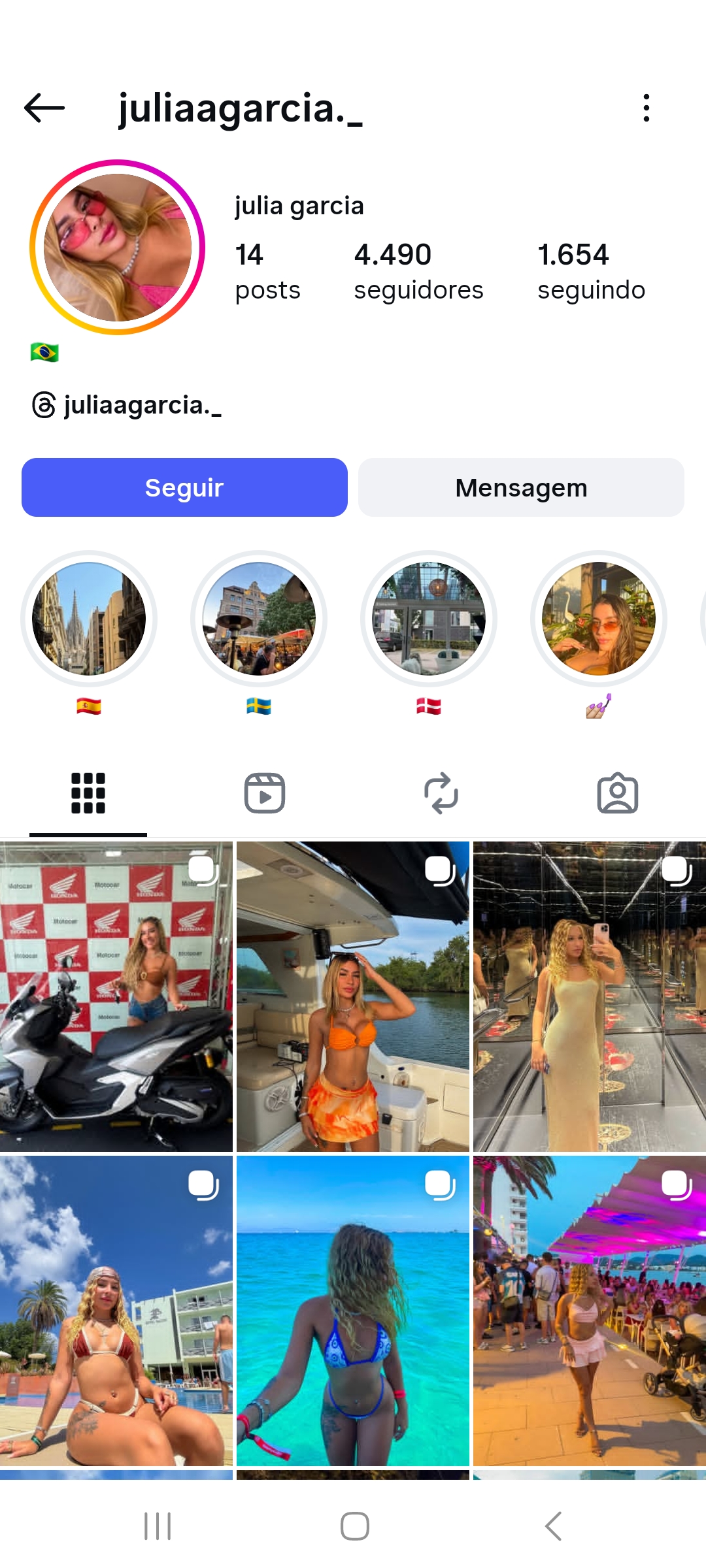
Task: View the 1.654 seguindo list
Action: point(591,271)
